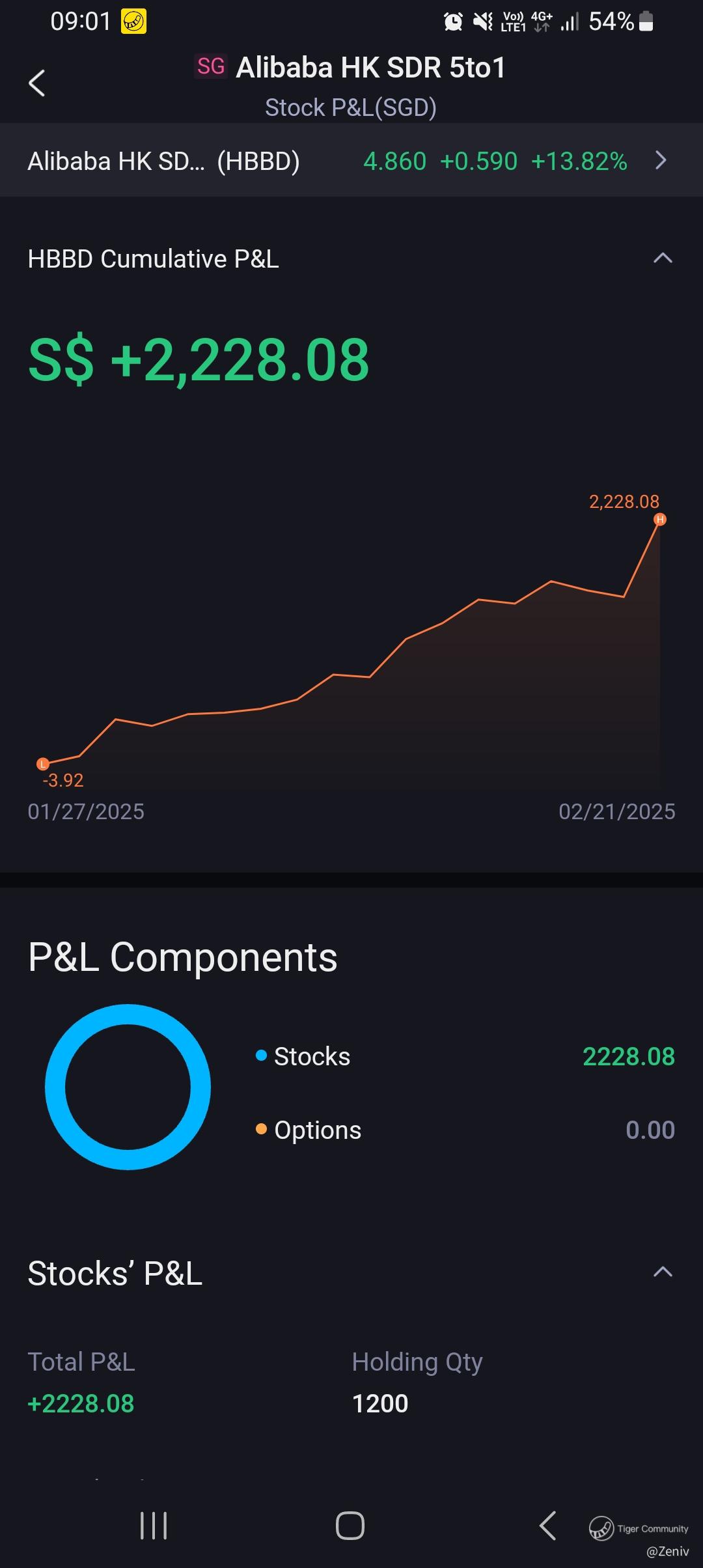The height and width of the screenshot is (1568, 703).
Task: Go back using the top-left arrow
Action: tap(37, 83)
